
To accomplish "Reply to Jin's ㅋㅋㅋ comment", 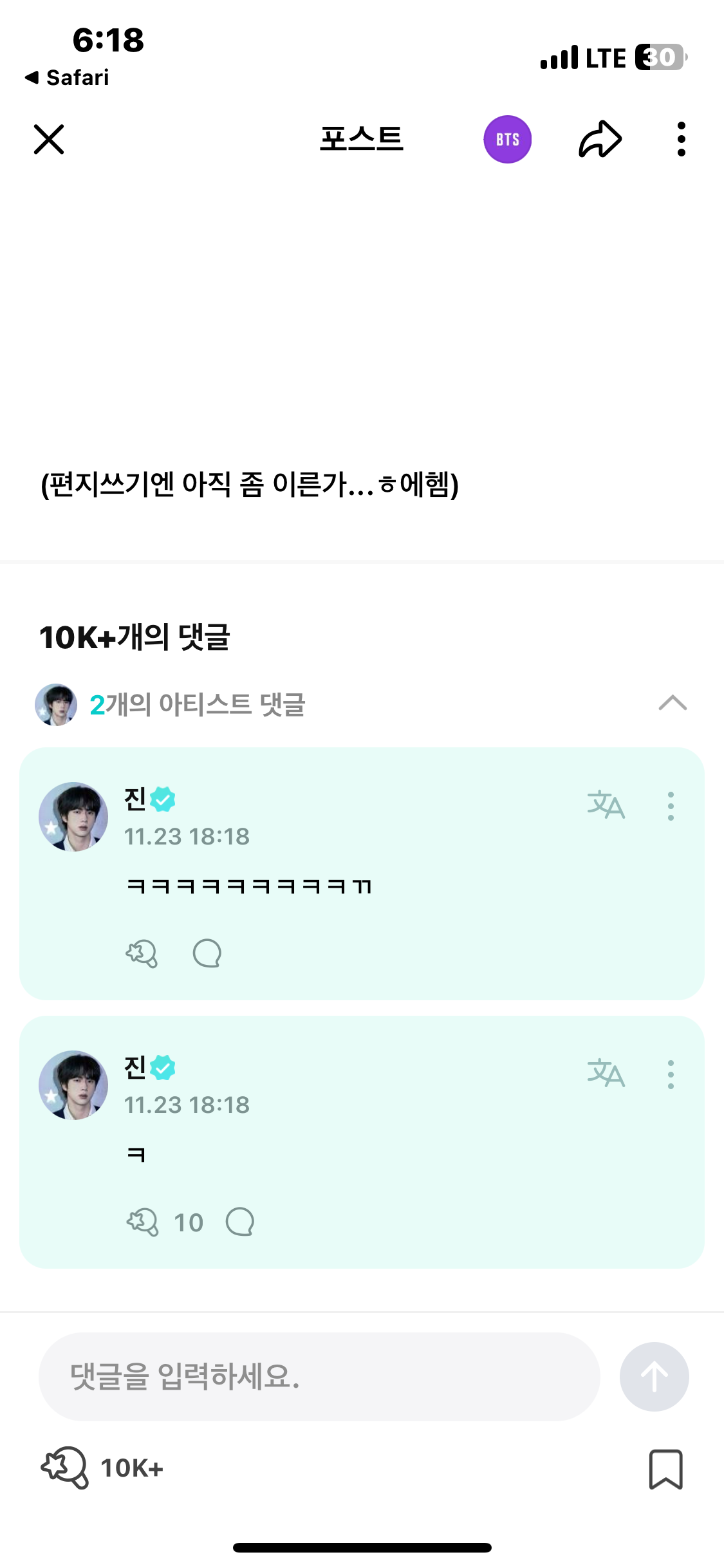I will (207, 955).
